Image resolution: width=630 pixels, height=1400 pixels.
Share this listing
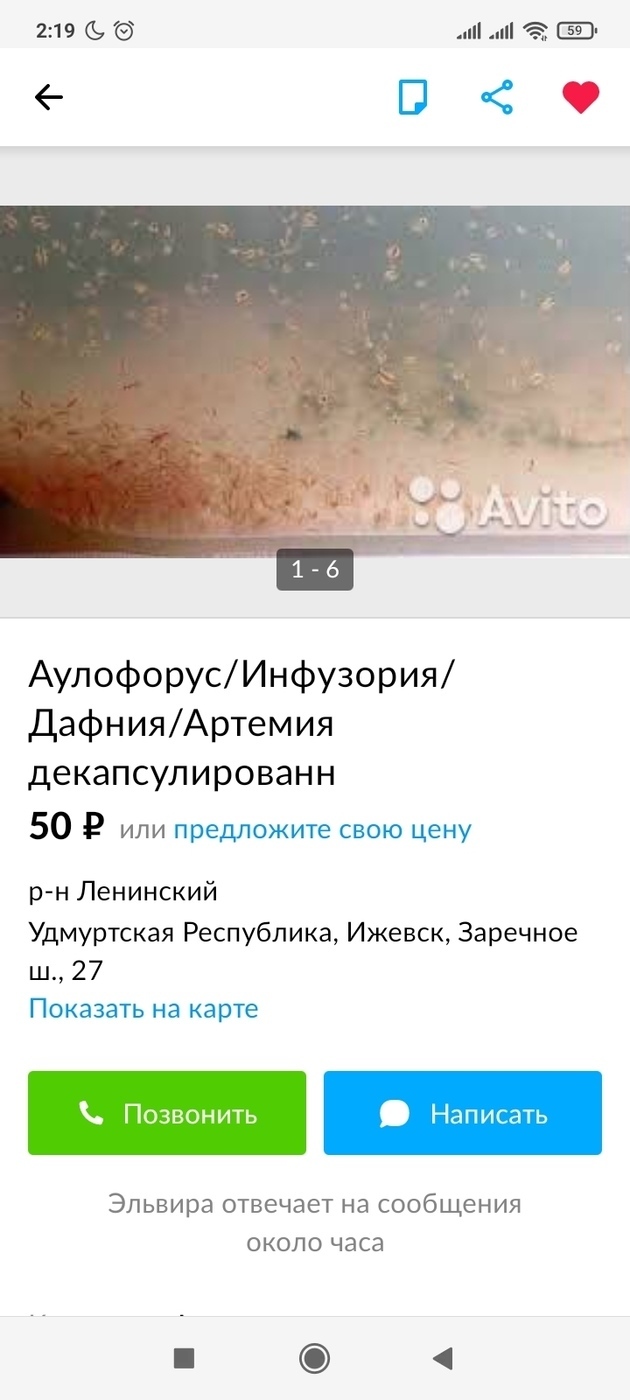pos(497,97)
